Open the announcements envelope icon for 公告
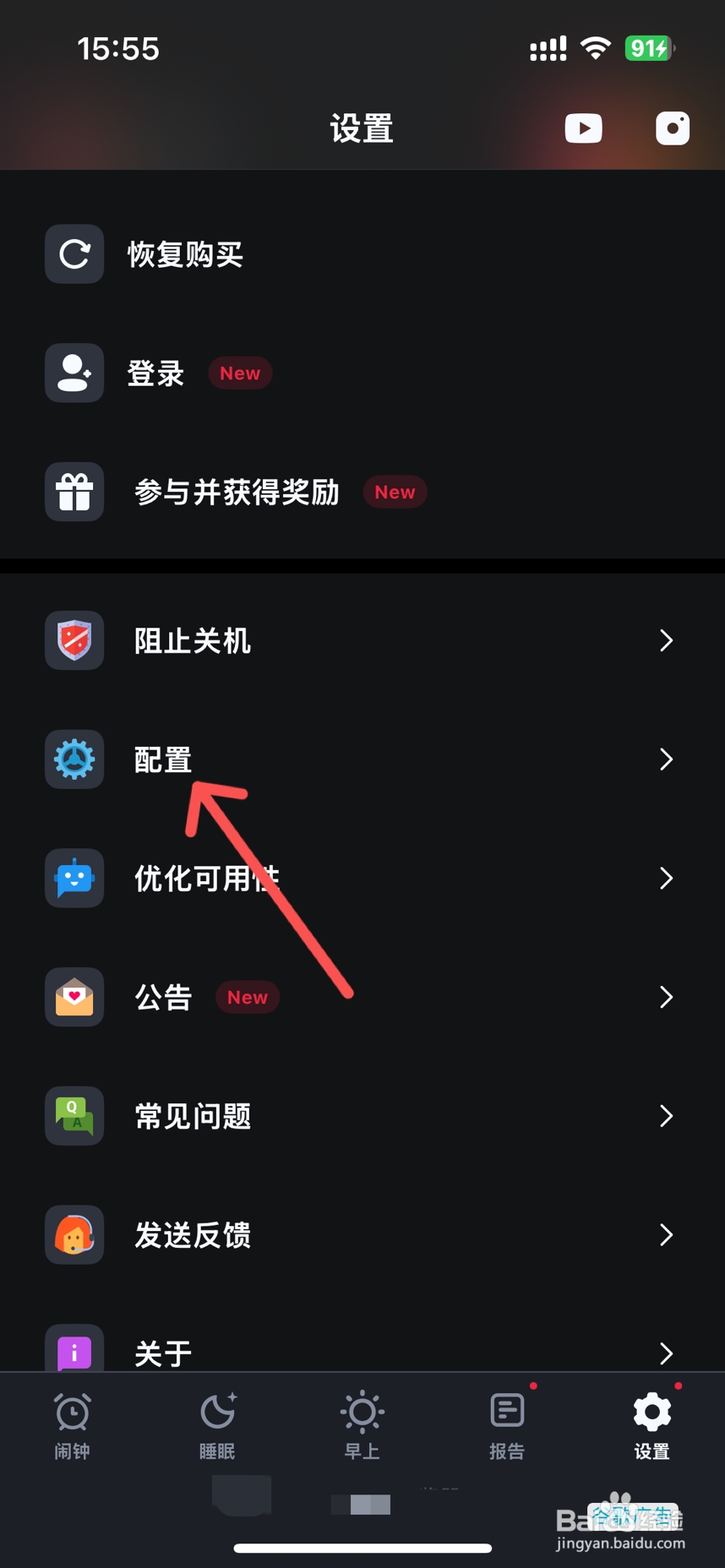Screen dimensions: 725x1568 coord(74,997)
